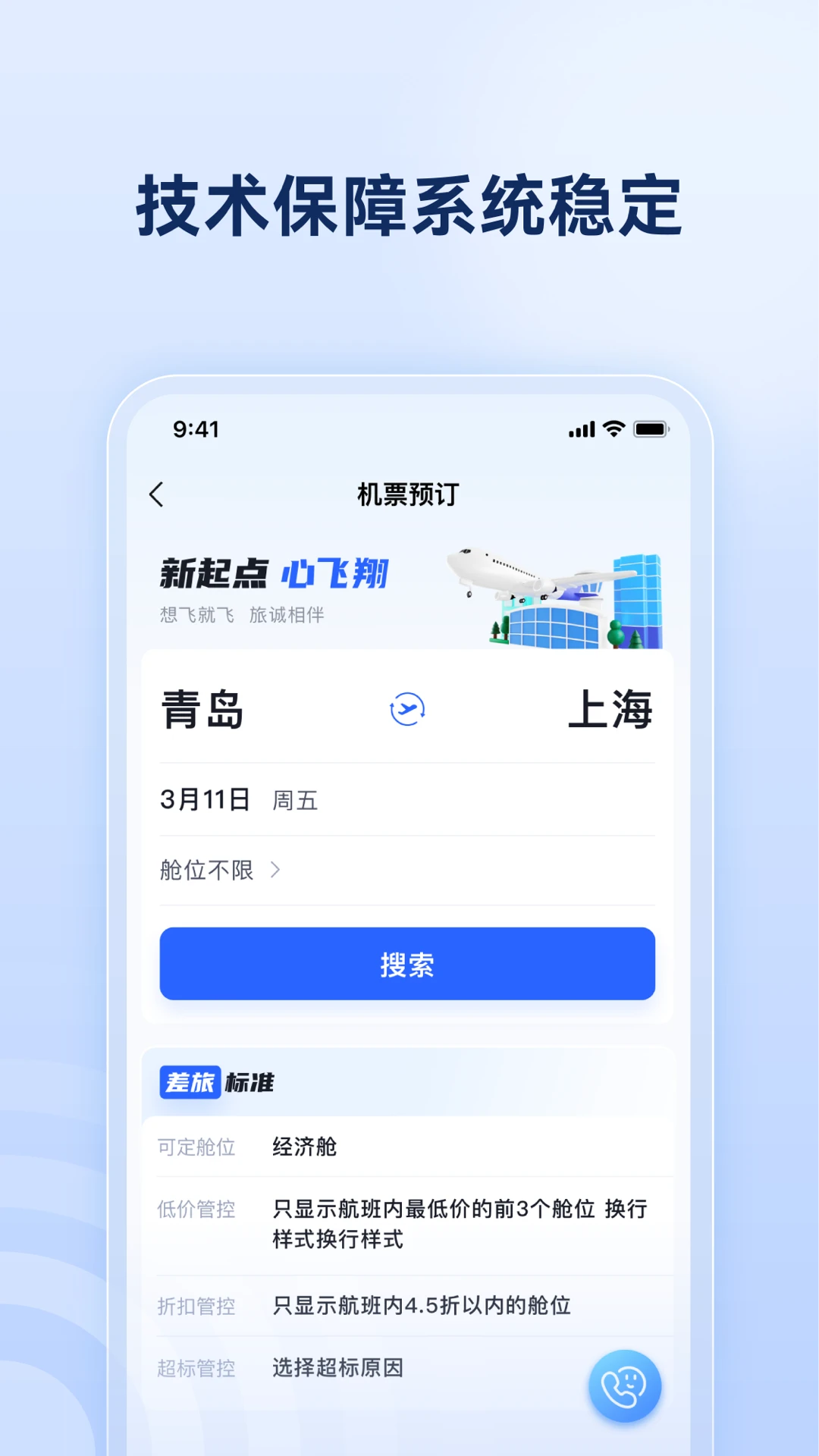Image resolution: width=819 pixels, height=1456 pixels.
Task: Click the 9:41 time display
Action: (195, 429)
